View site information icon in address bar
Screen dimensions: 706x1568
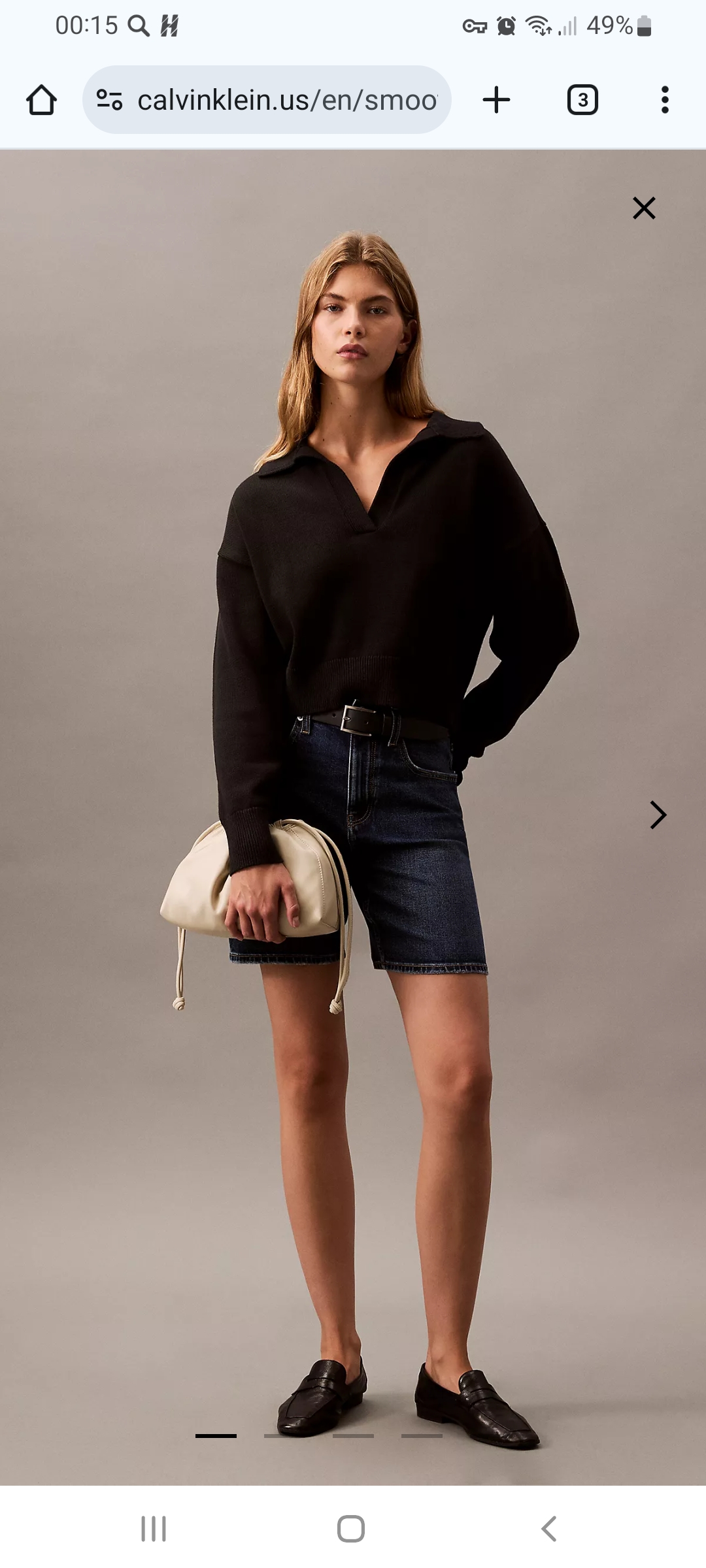pos(109,100)
